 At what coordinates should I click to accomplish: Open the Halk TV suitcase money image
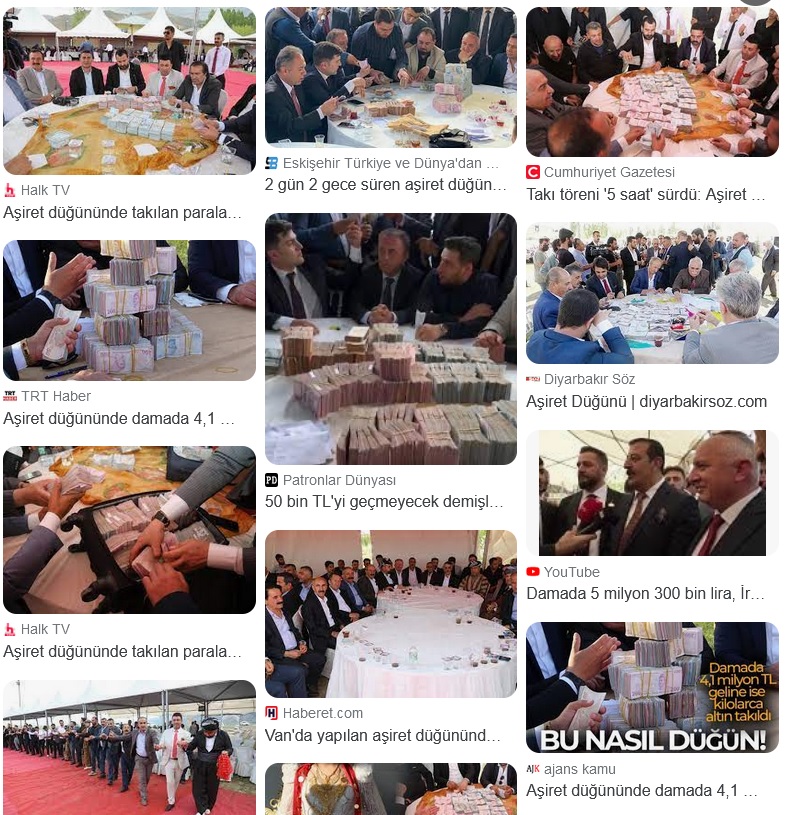point(129,530)
